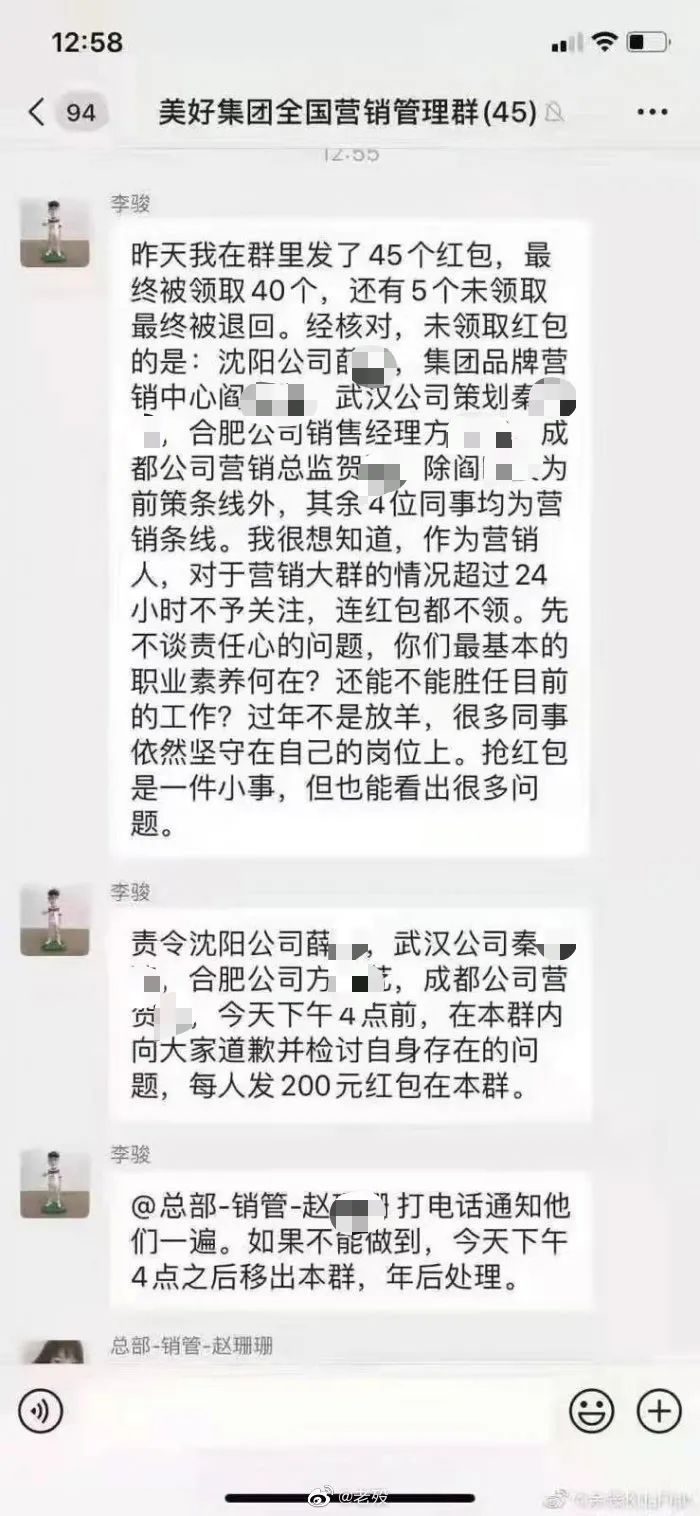
Task: Go back to the chat list
Action: [x=38, y=112]
